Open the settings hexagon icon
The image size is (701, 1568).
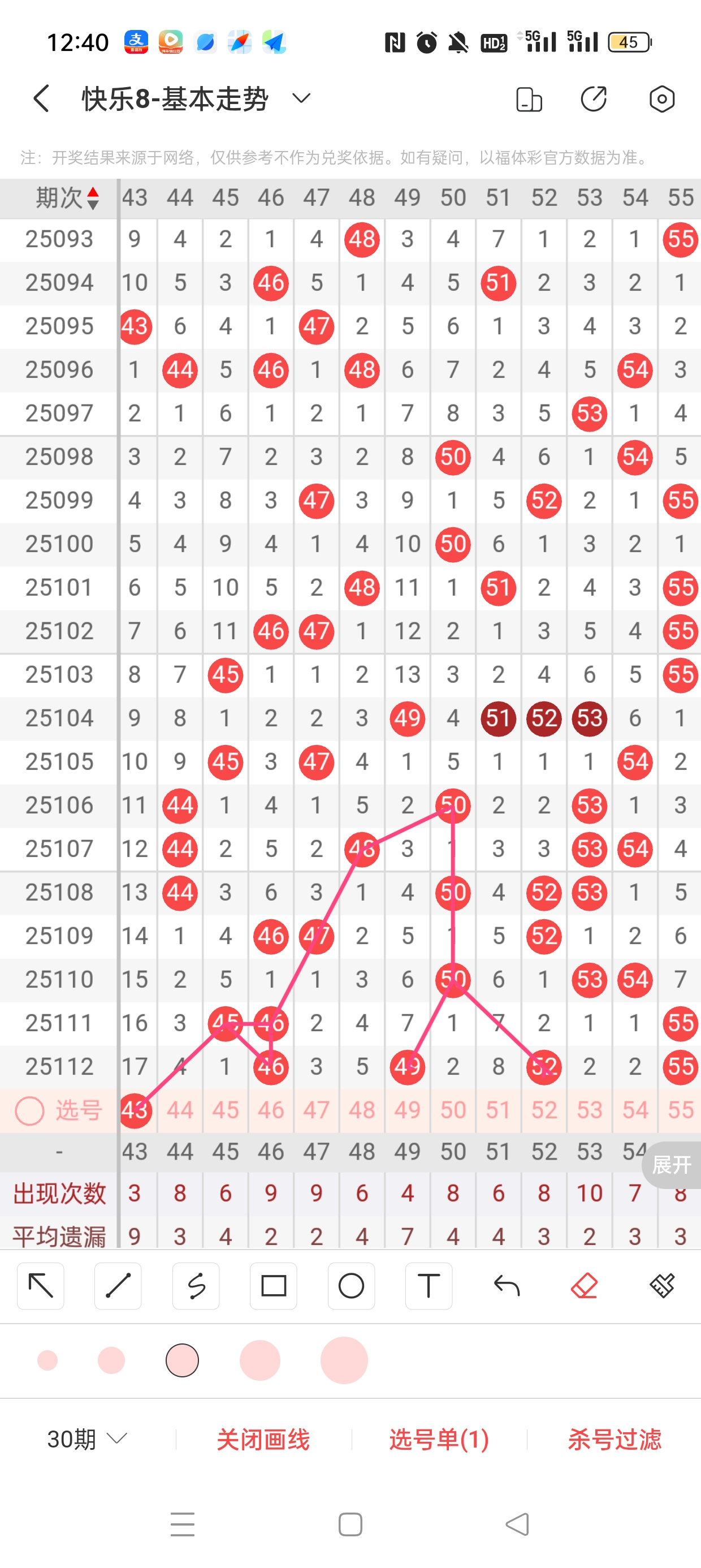coord(661,98)
